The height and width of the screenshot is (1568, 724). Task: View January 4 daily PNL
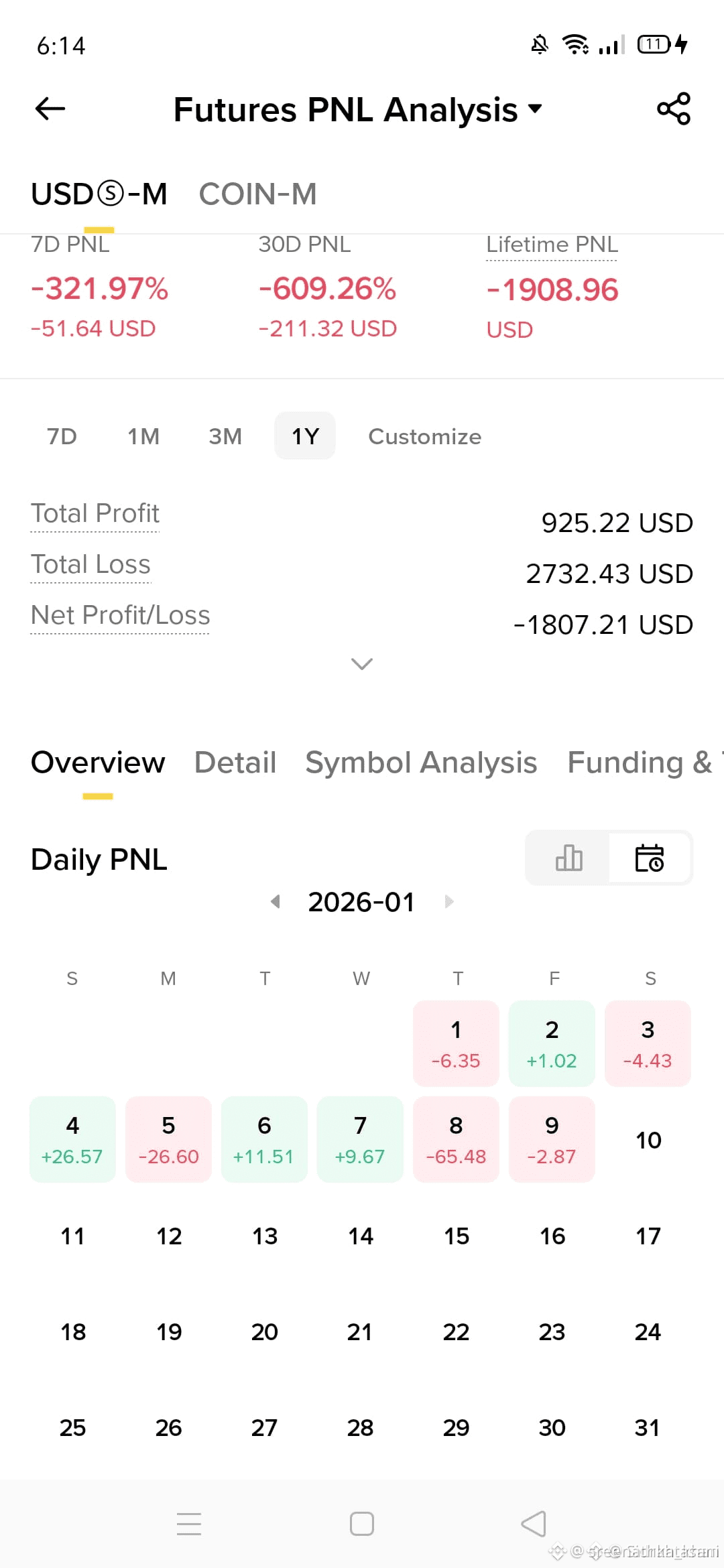click(x=72, y=1139)
